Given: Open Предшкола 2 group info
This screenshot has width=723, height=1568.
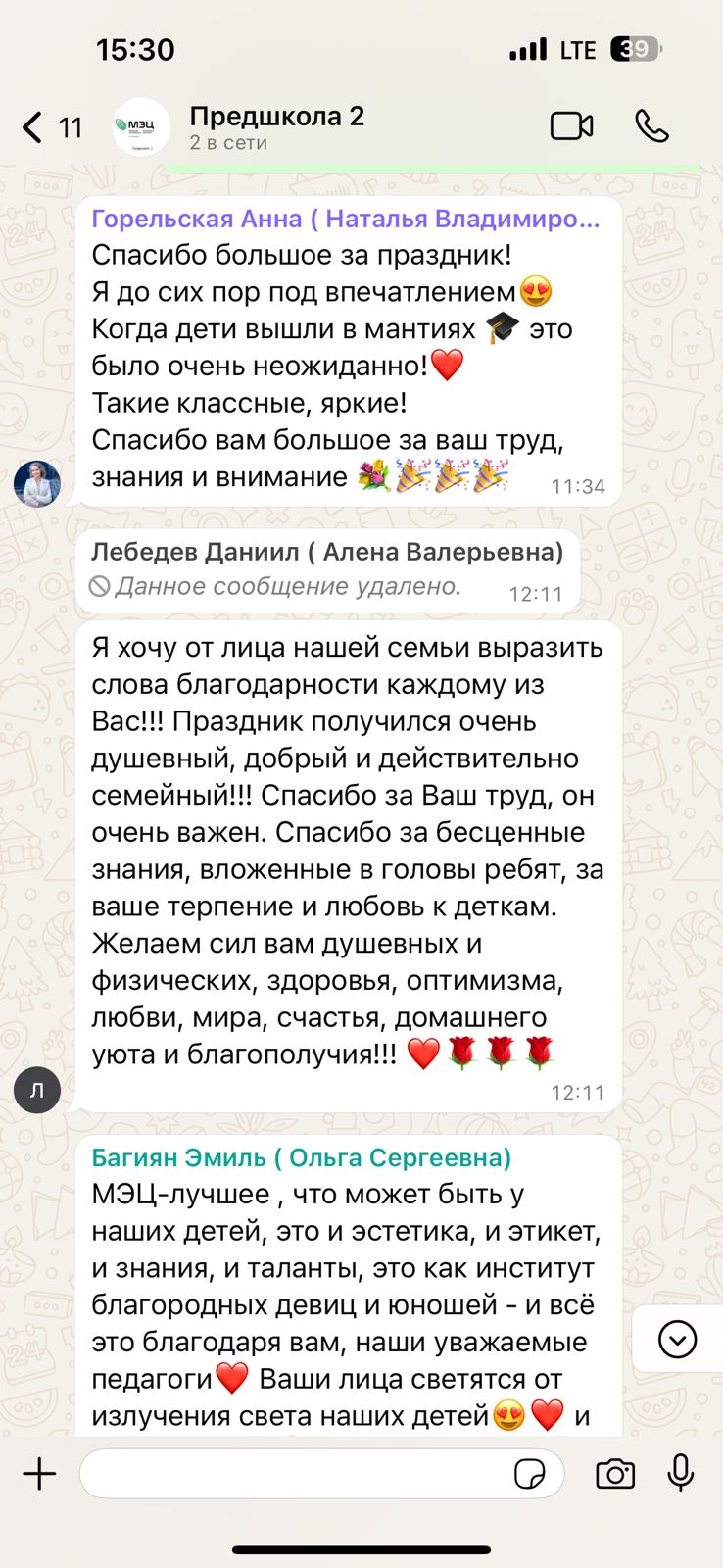Looking at the screenshot, I should [277, 127].
